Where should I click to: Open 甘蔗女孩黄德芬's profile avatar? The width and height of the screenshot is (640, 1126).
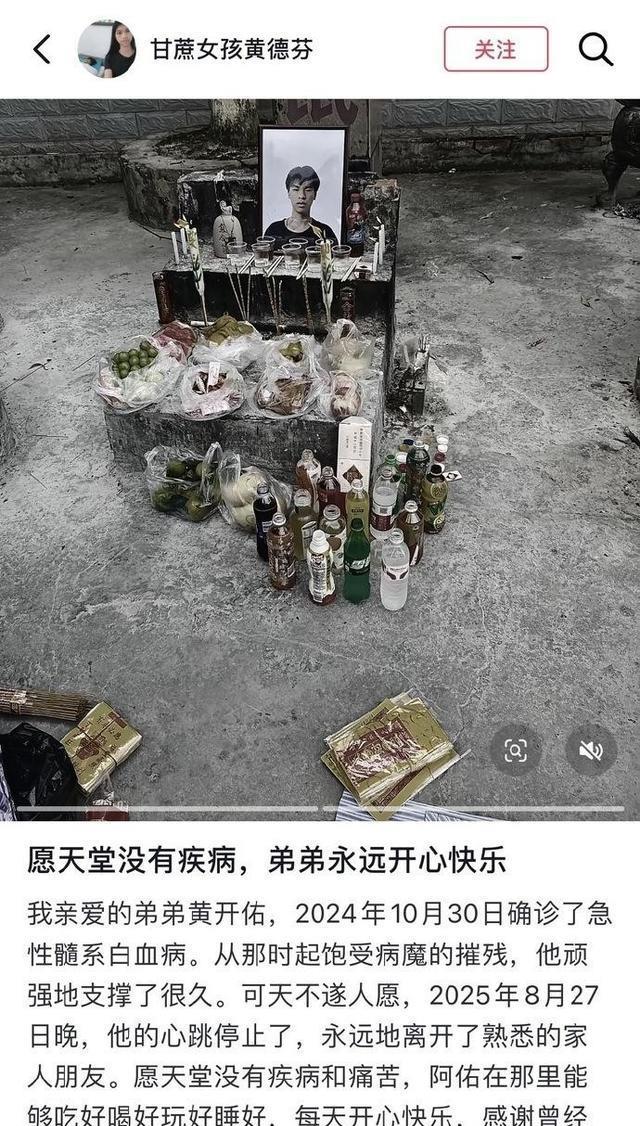coord(107,49)
